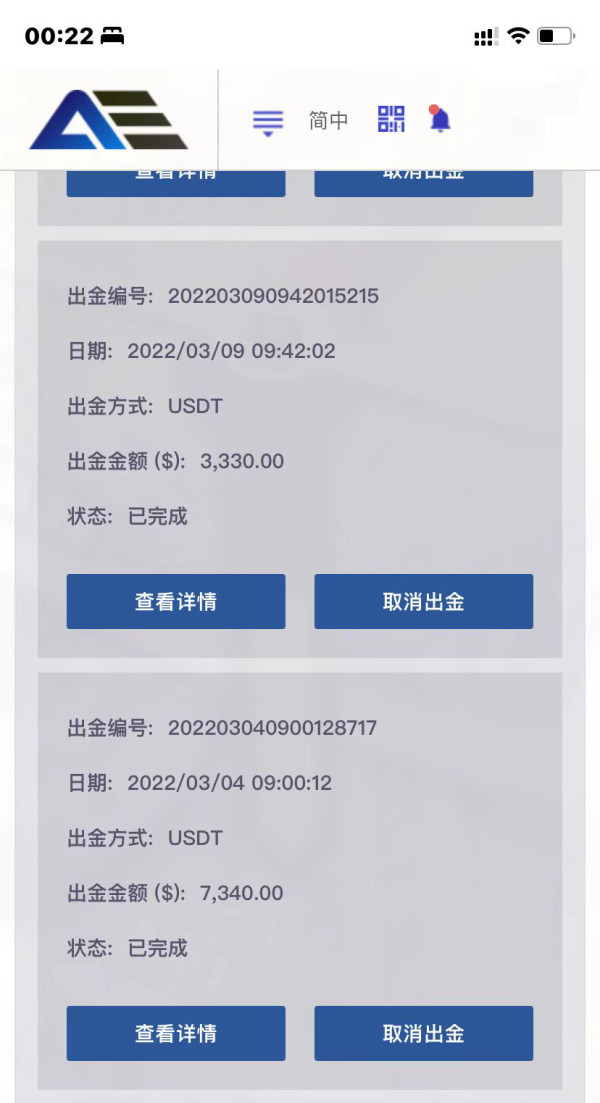
Task: Cancel the 7,340.00 withdrawal
Action: click(x=423, y=1033)
